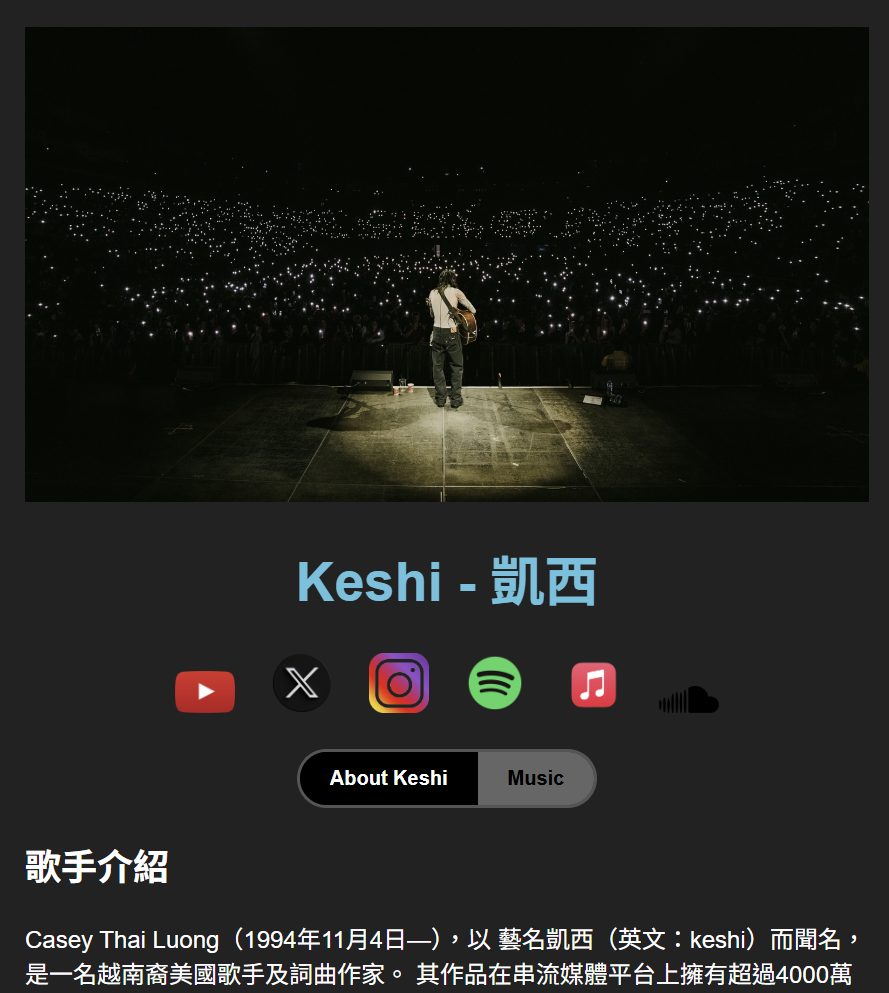The height and width of the screenshot is (993, 889).
Task: Go to Keshi's SoundCloud
Action: click(x=689, y=699)
